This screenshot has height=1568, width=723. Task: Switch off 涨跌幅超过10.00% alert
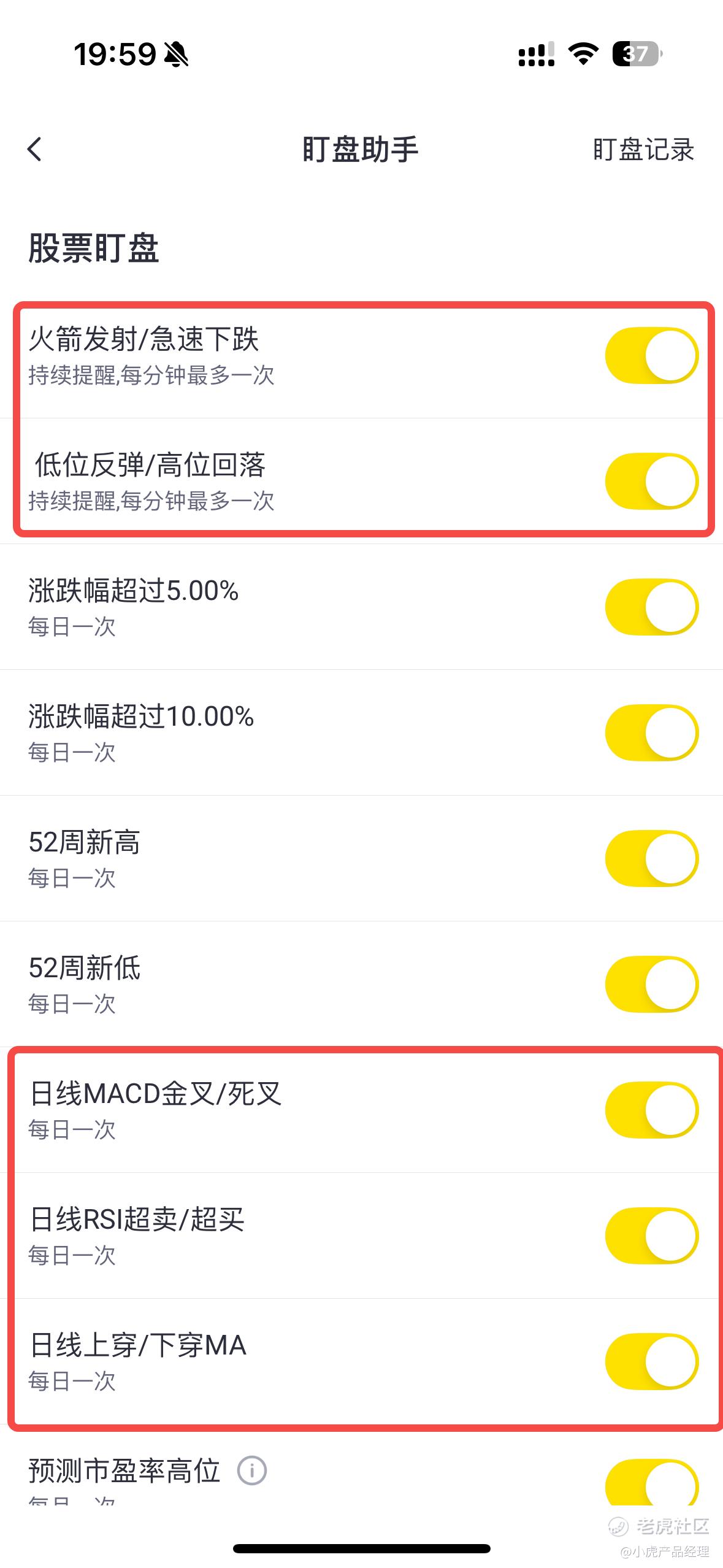651,732
